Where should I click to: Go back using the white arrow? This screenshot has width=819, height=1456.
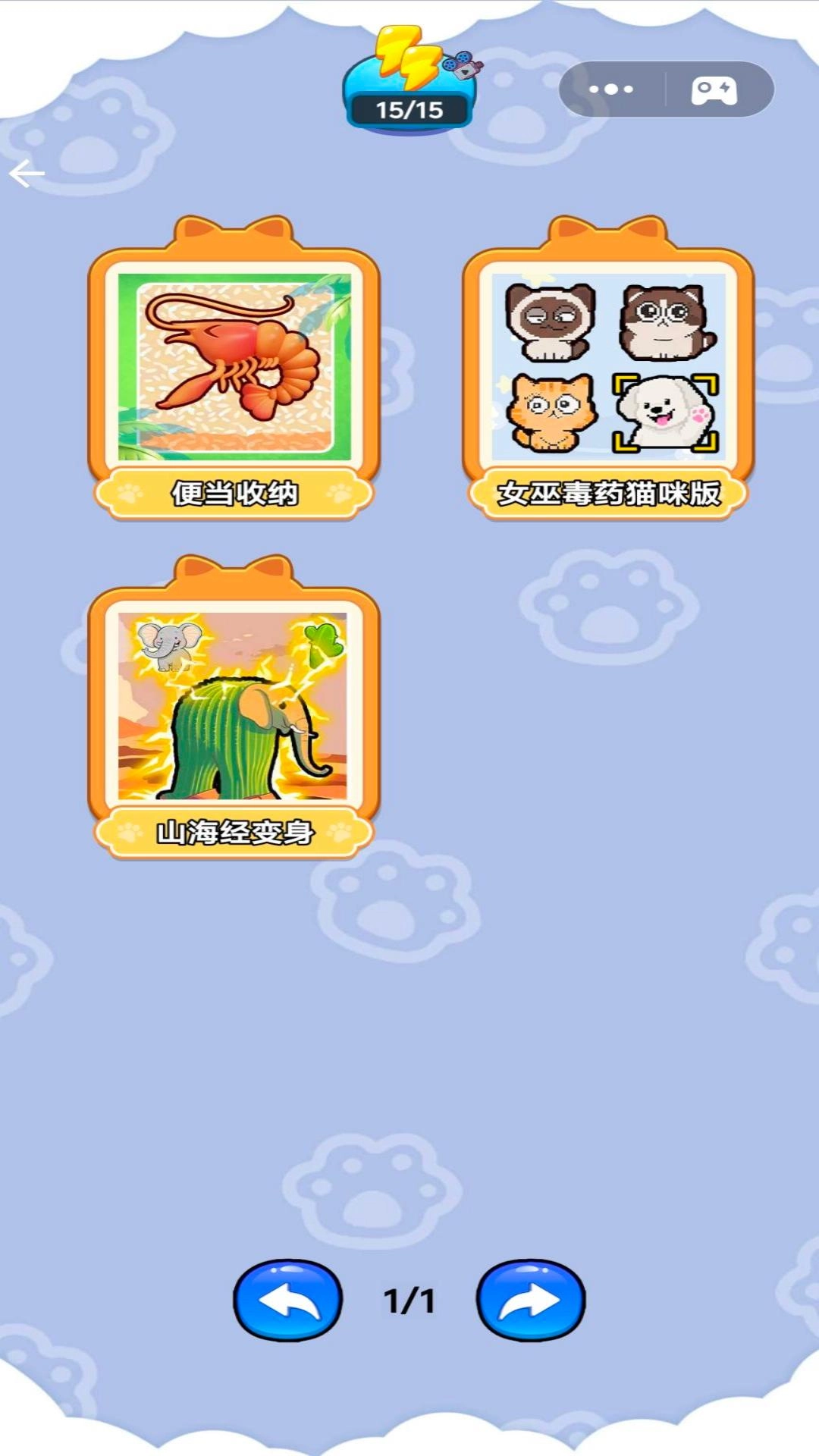click(27, 174)
